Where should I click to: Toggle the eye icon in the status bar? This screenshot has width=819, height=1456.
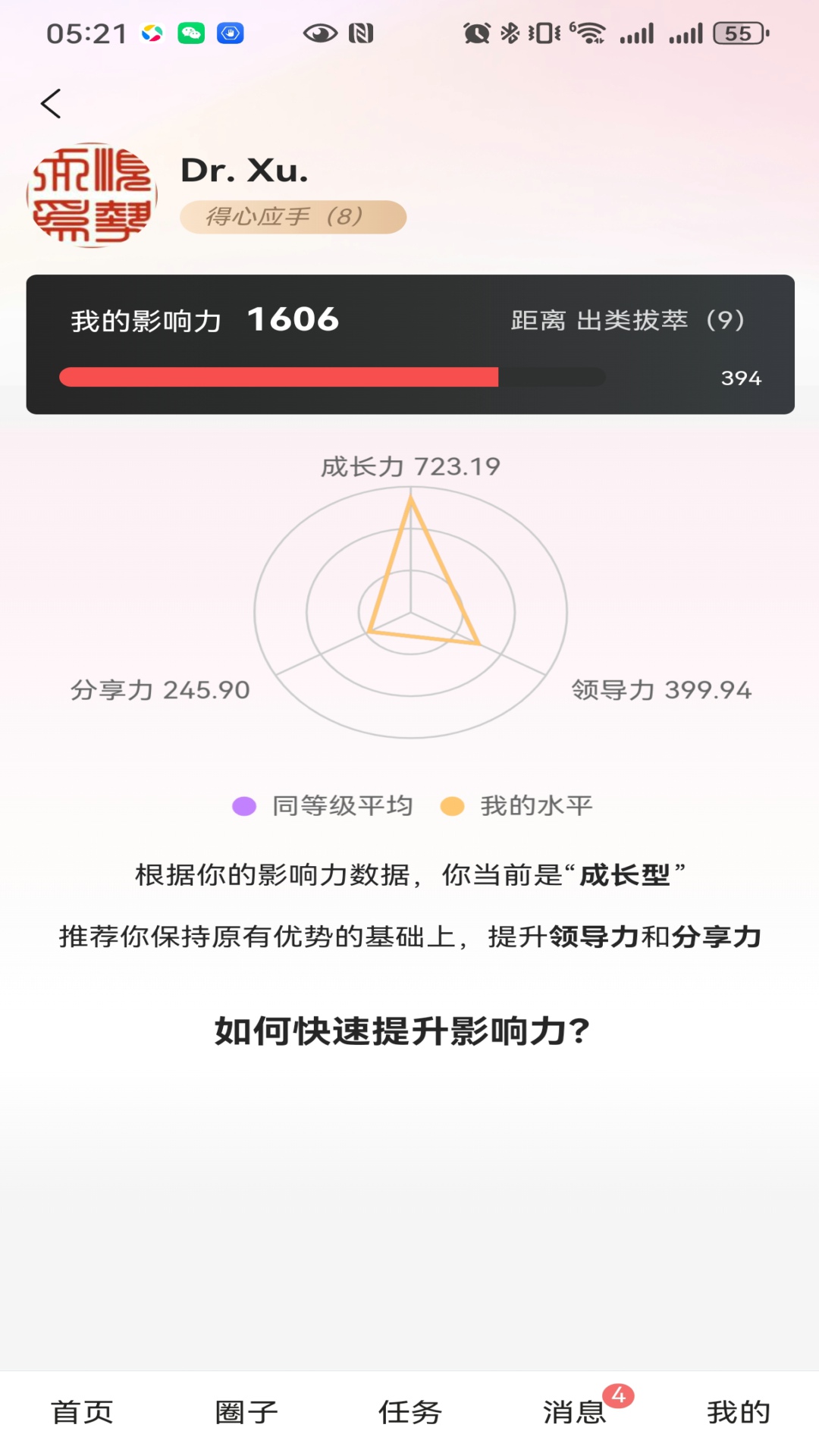point(321,33)
